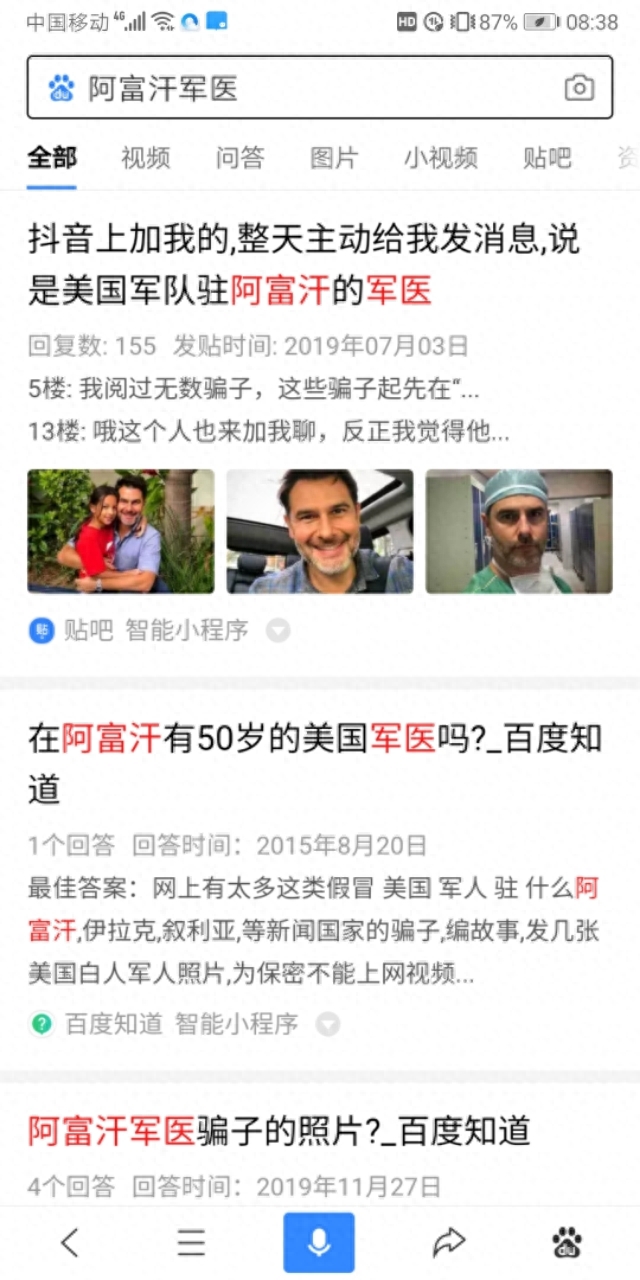The image size is (640, 1280).
Task: Open photo of man in surgical cap
Action: click(x=519, y=531)
